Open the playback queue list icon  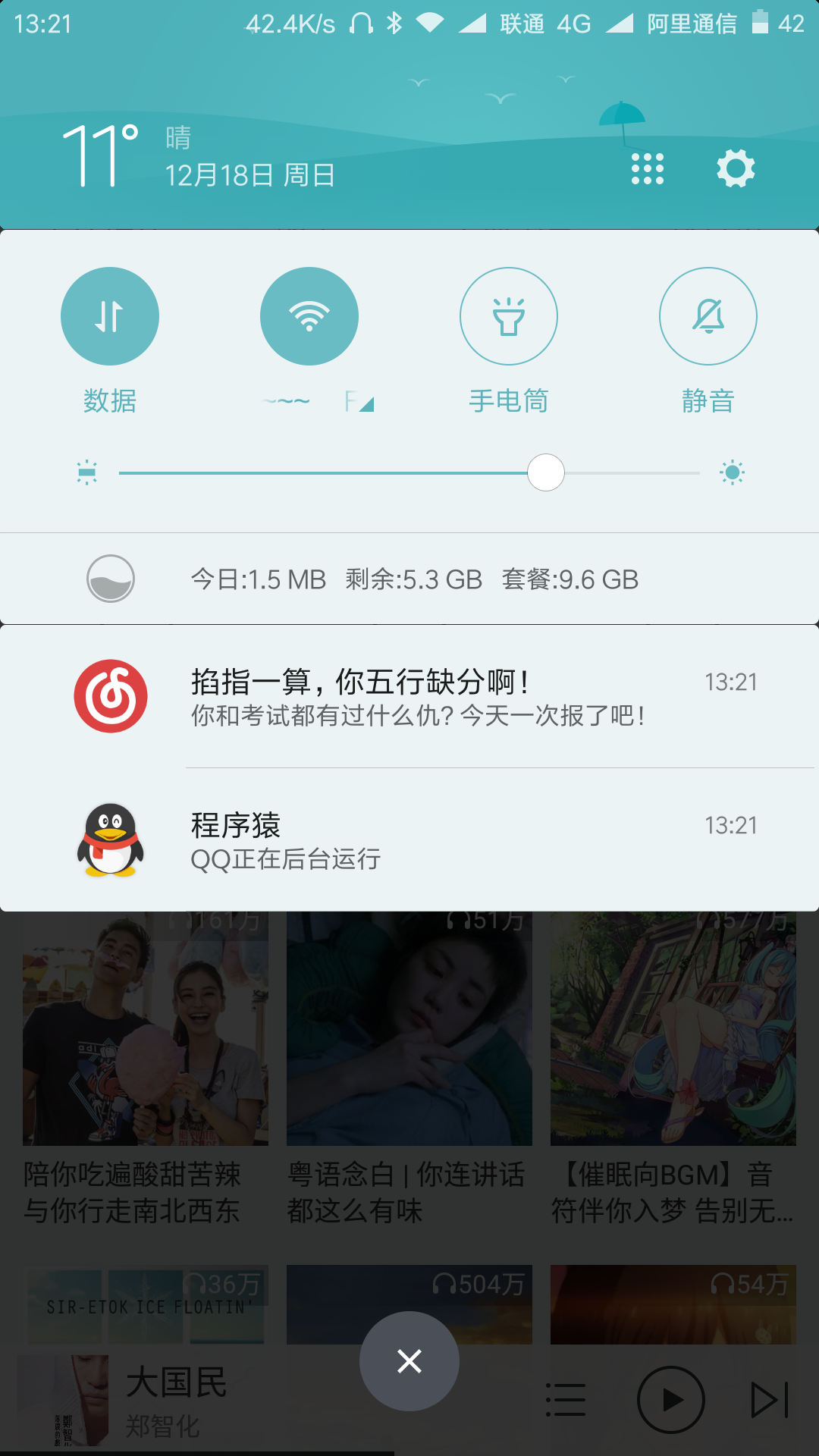click(x=564, y=1399)
